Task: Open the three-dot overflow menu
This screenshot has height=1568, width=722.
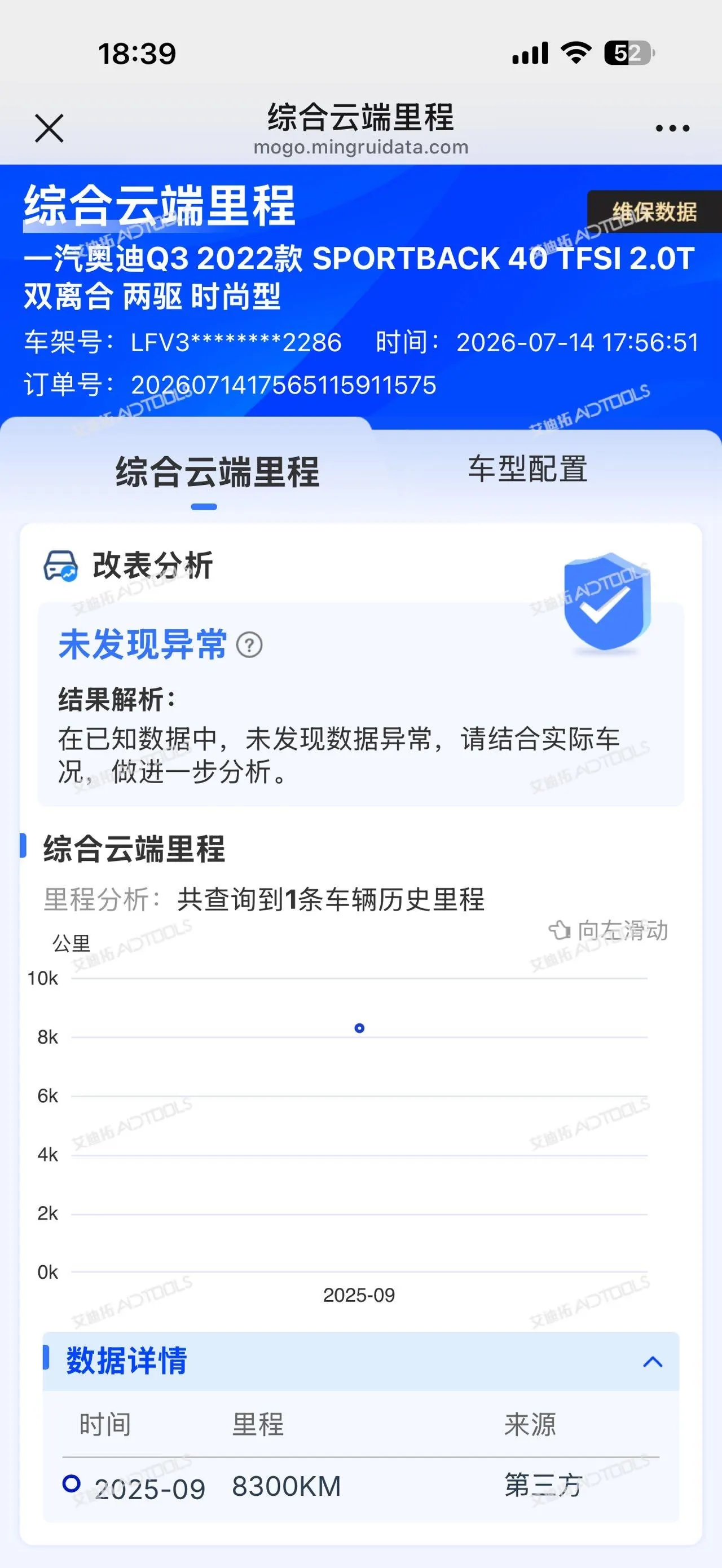Action: click(x=672, y=129)
